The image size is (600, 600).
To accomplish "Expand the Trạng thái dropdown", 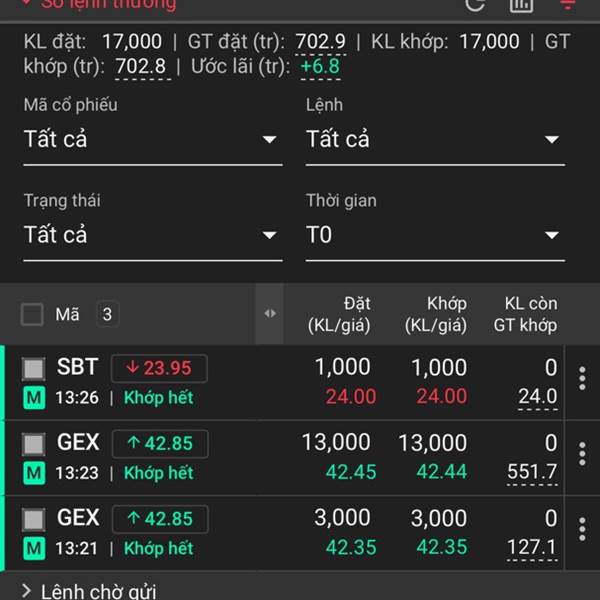I will click(152, 235).
